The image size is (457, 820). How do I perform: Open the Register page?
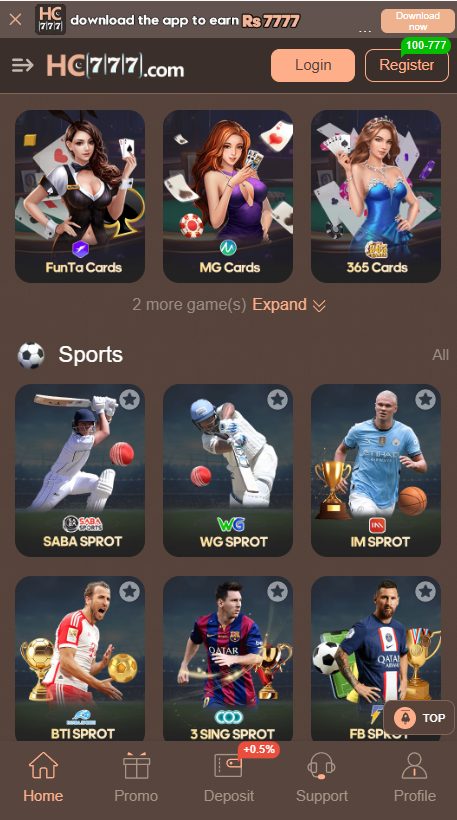pos(406,65)
